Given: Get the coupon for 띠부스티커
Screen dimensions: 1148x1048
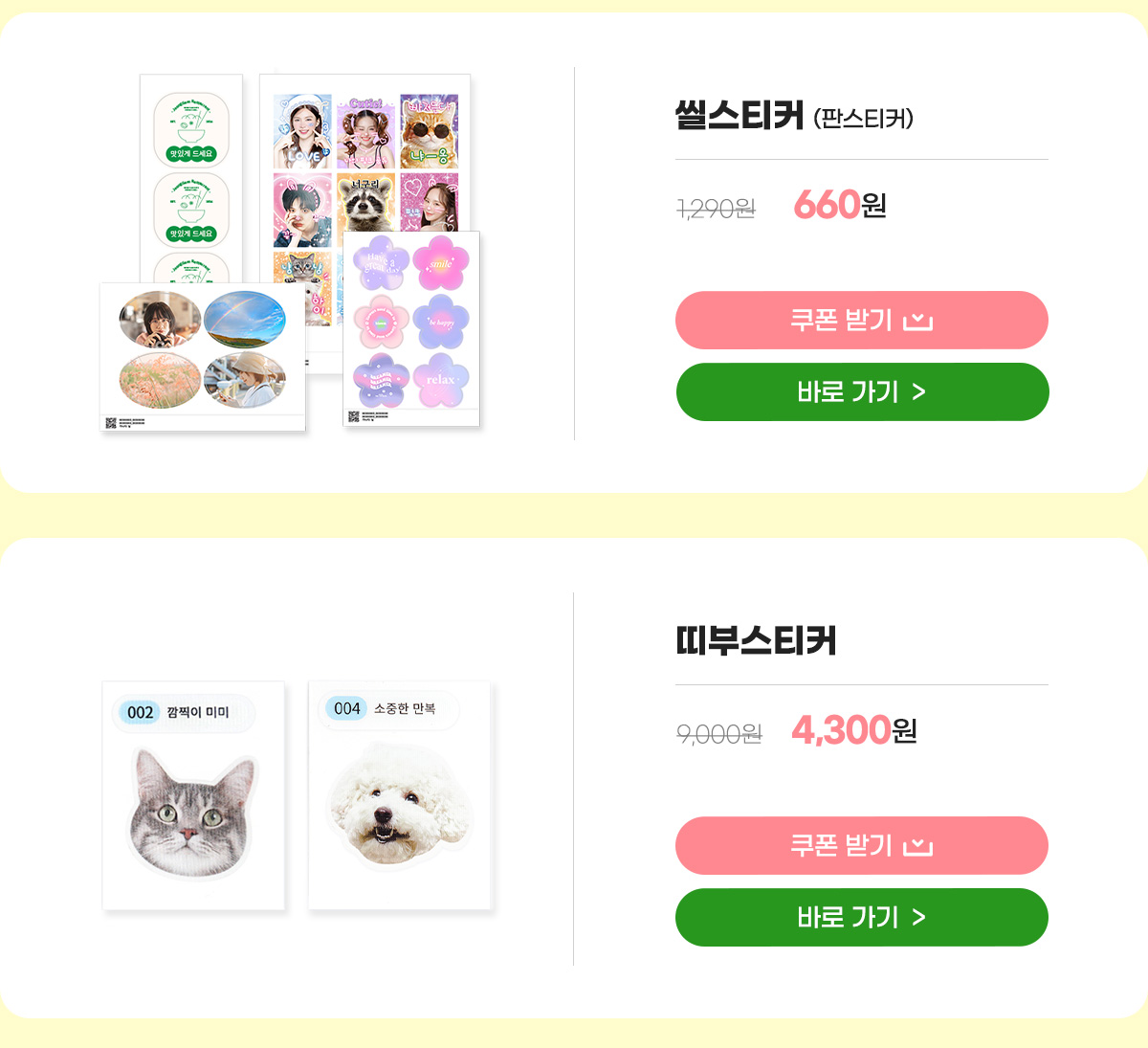Looking at the screenshot, I should (x=861, y=845).
